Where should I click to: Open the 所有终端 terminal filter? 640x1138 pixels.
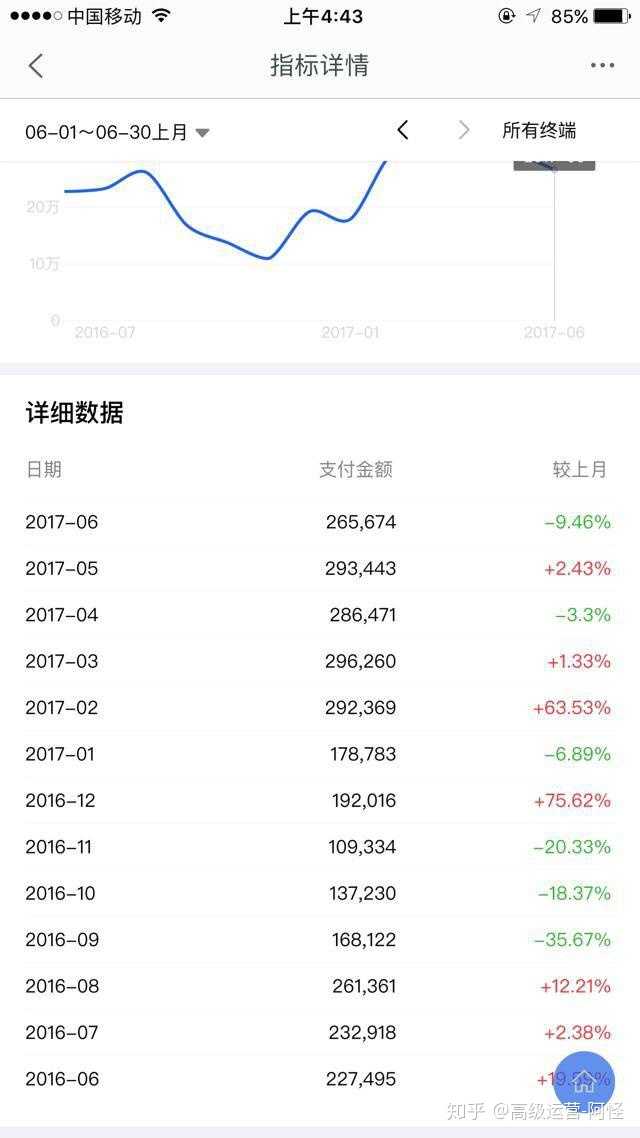pos(539,130)
